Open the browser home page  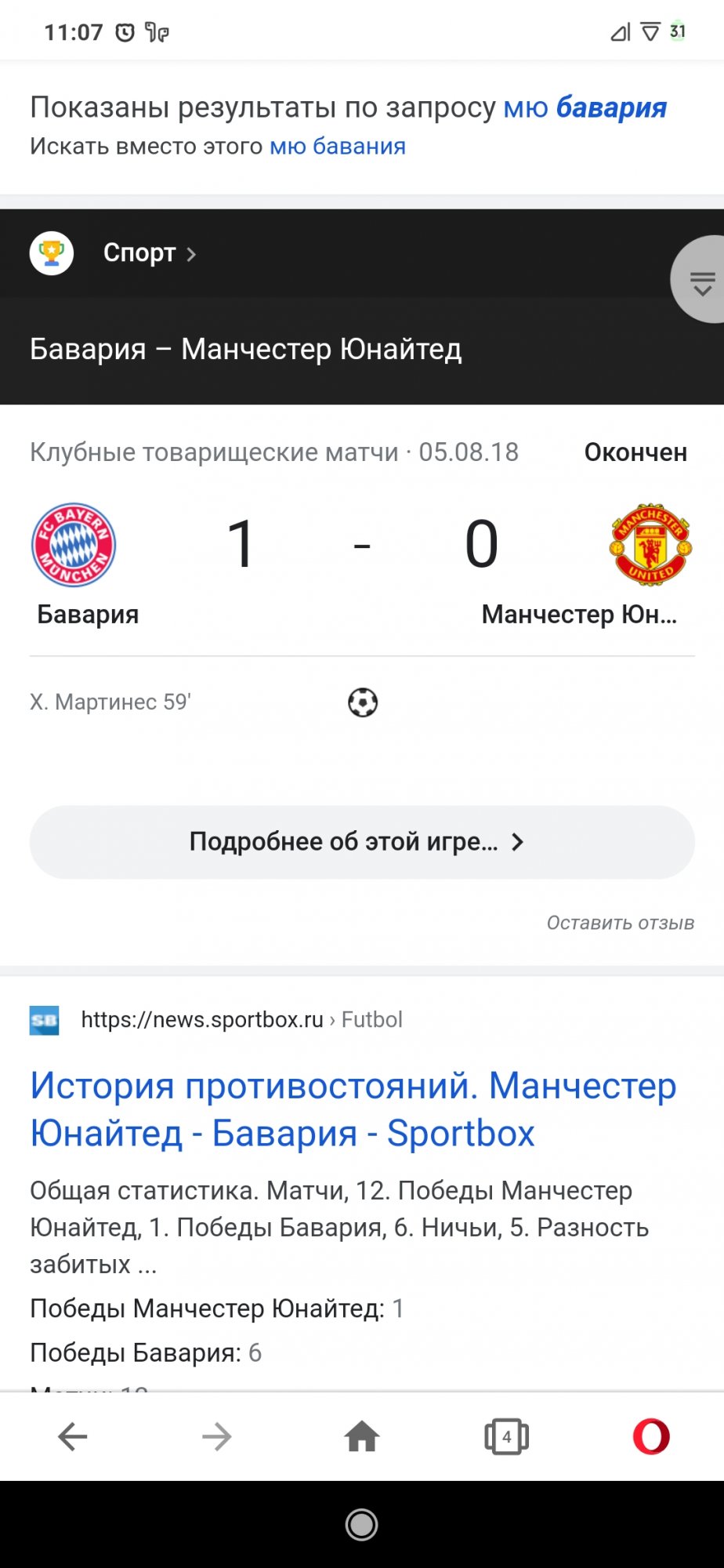coord(362,1437)
